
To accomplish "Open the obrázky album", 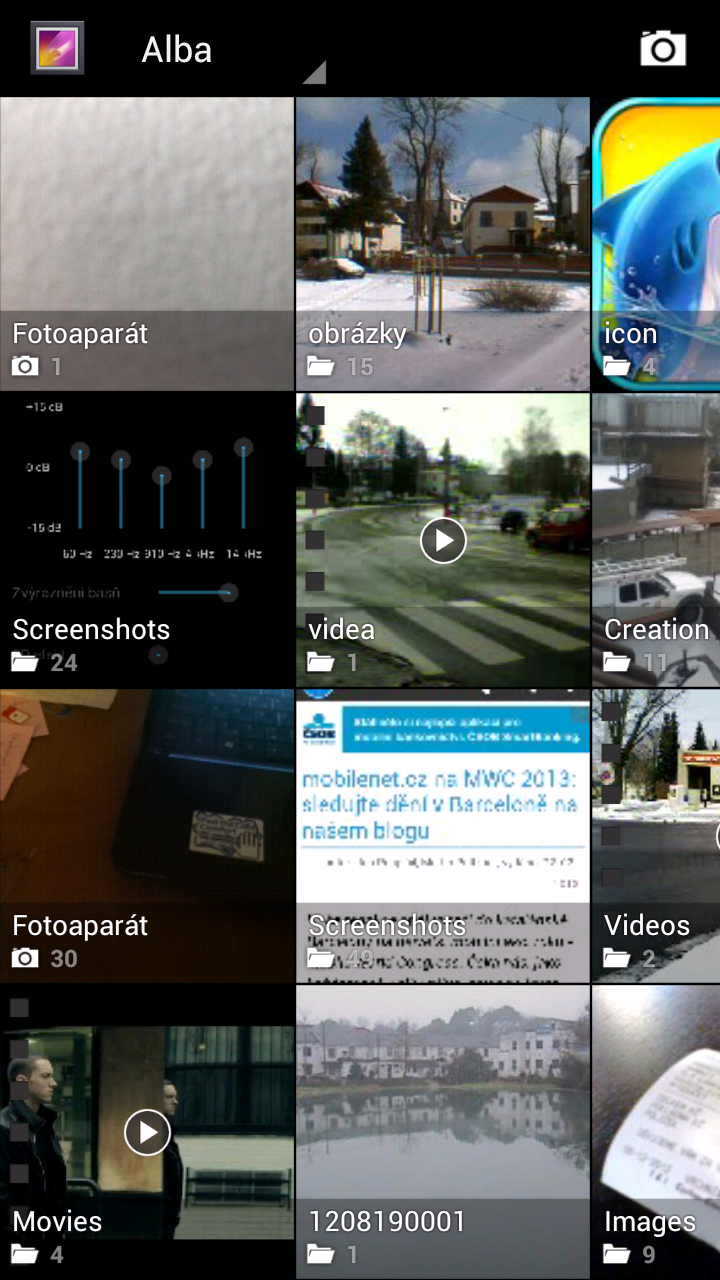I will (x=443, y=244).
